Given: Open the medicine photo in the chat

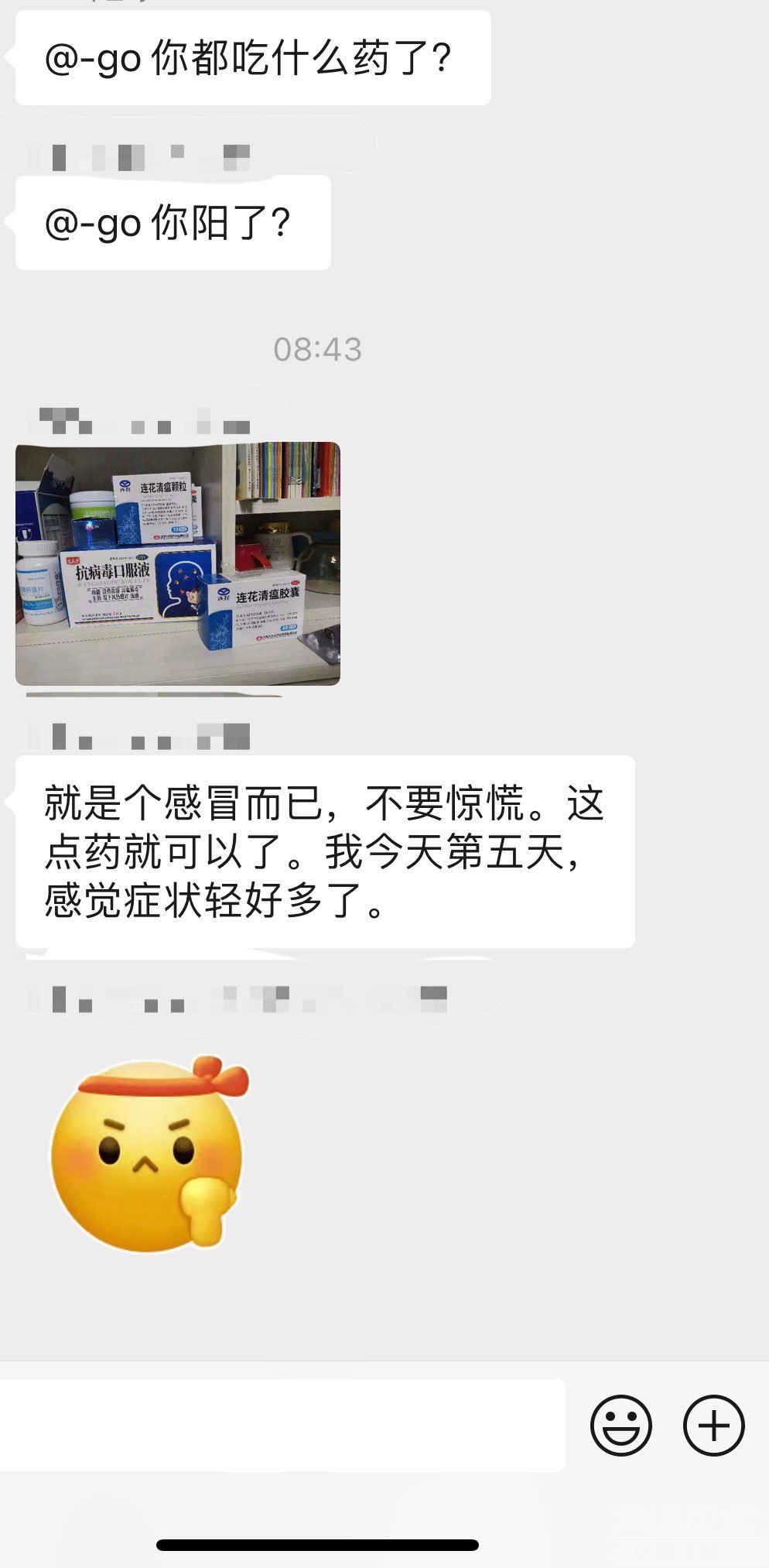Looking at the screenshot, I should pyautogui.click(x=178, y=563).
